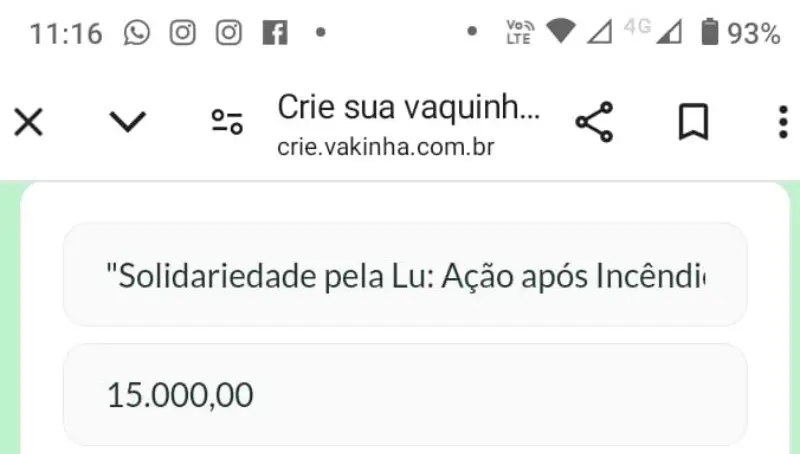Viewport: 800px width, 454px height.
Task: Close the browser custom tab
Action: pos(29,122)
